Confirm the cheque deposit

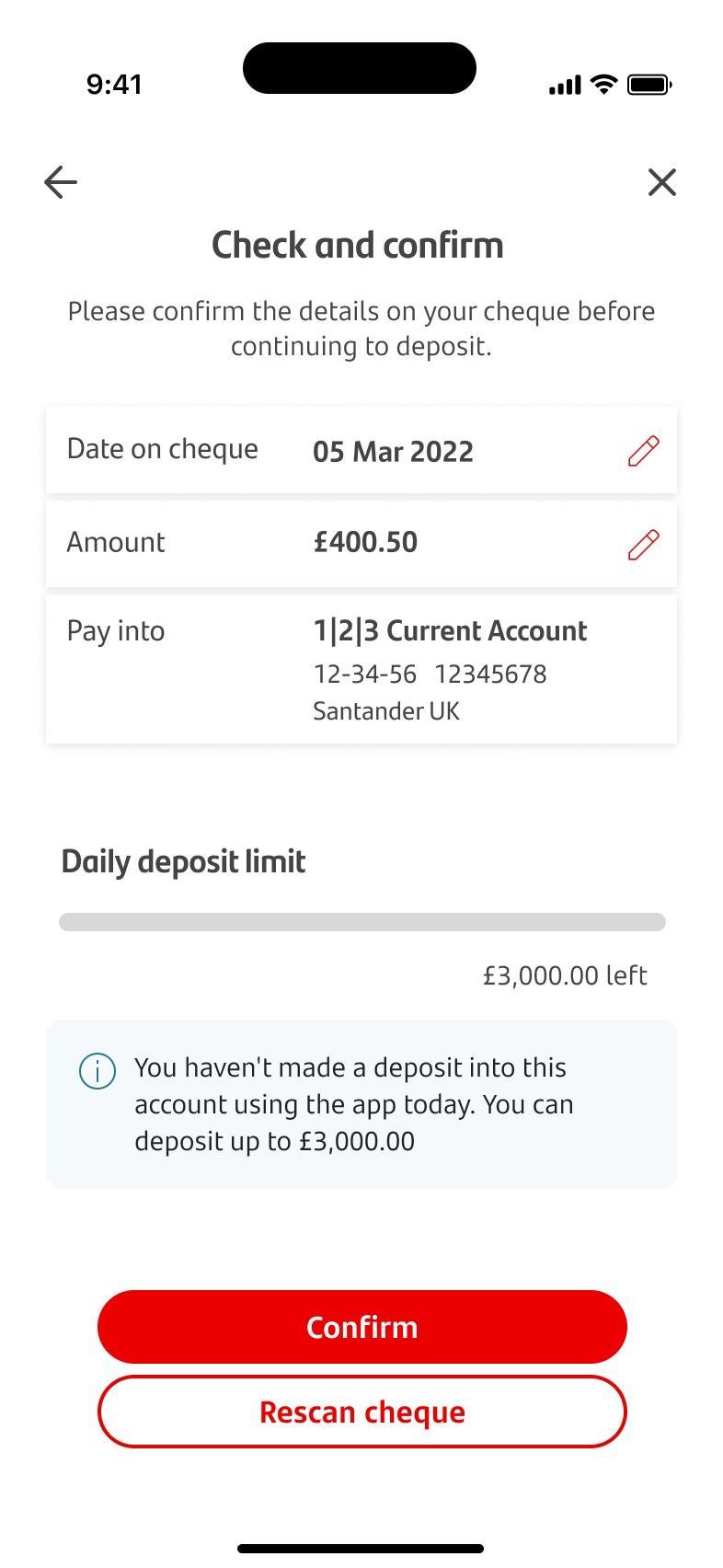[361, 1326]
